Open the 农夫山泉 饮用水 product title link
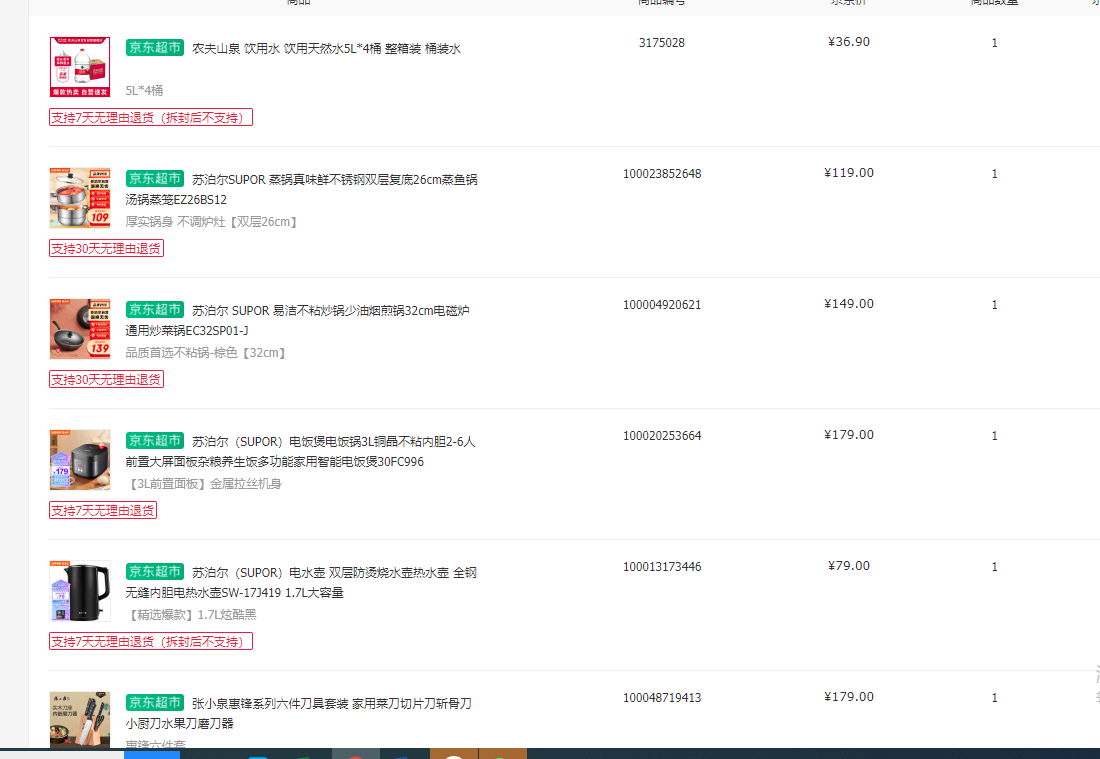 point(326,48)
